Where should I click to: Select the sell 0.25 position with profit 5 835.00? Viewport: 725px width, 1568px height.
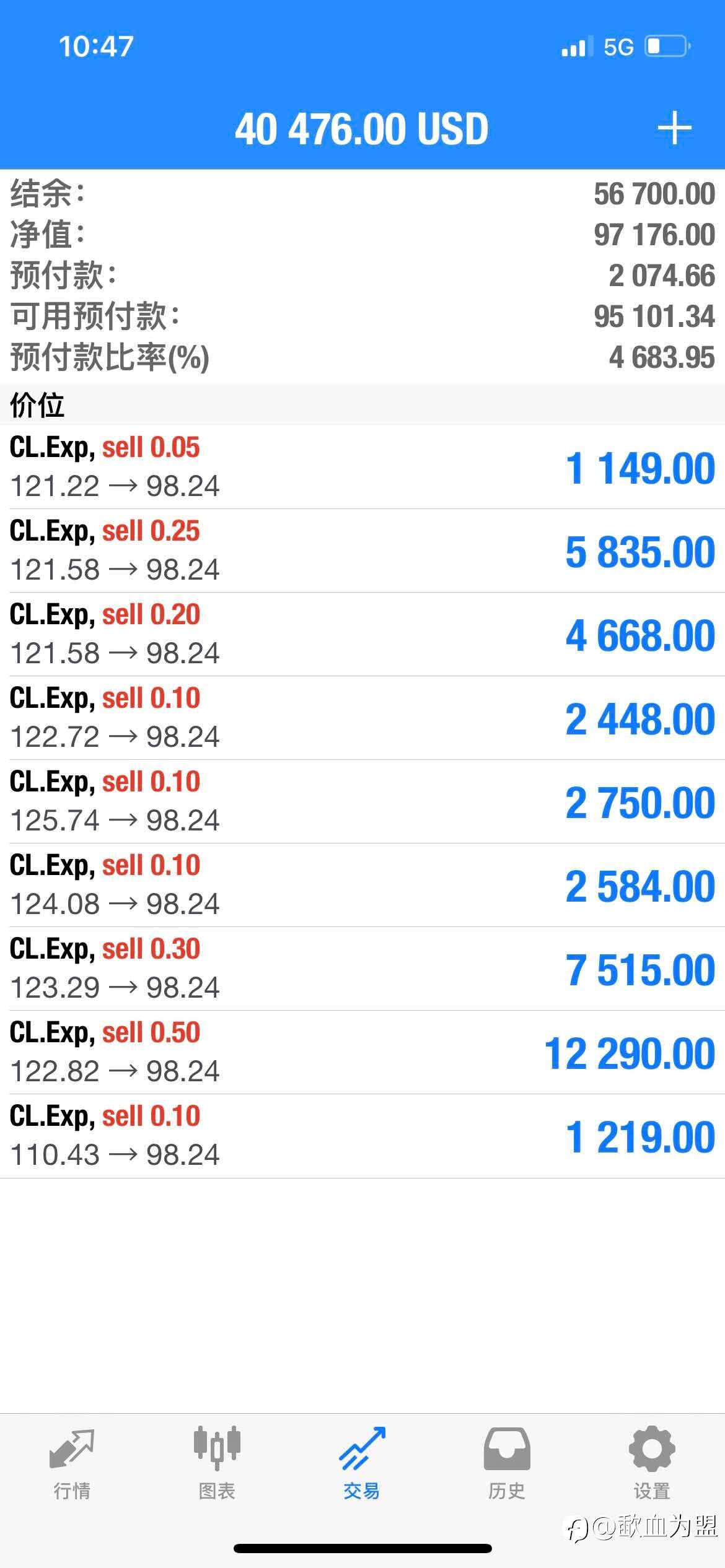click(362, 551)
